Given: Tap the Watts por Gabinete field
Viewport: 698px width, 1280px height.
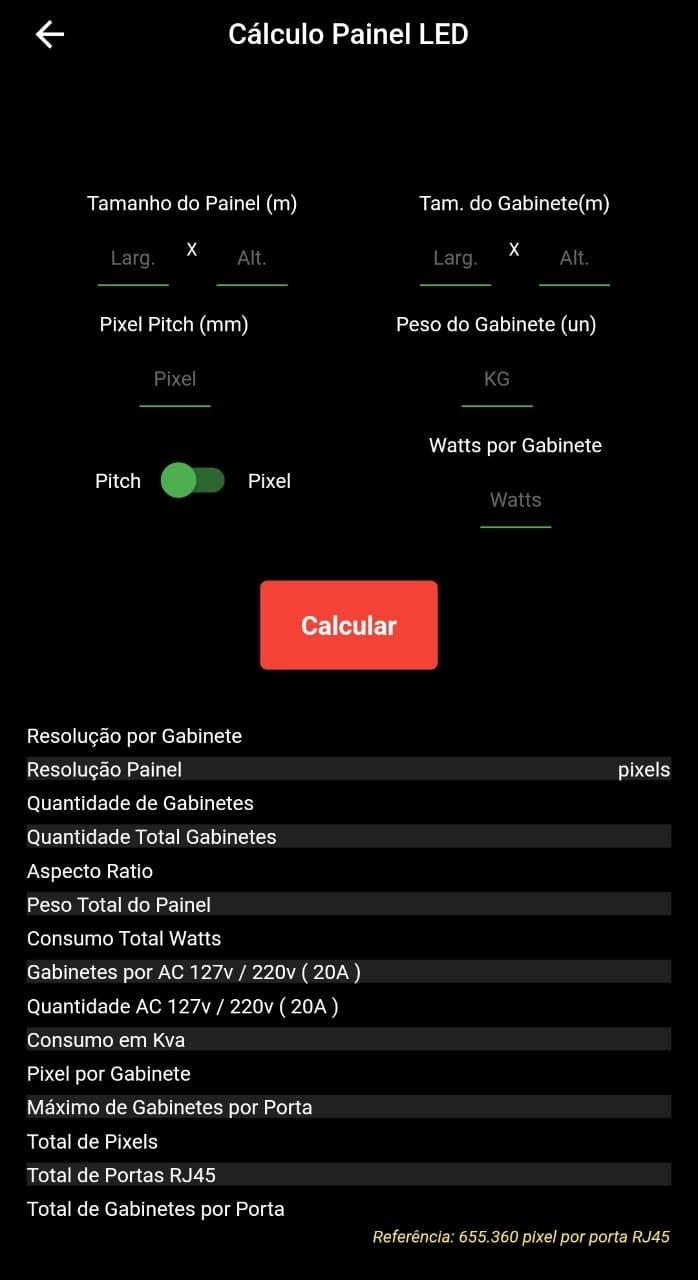Looking at the screenshot, I should (x=516, y=501).
